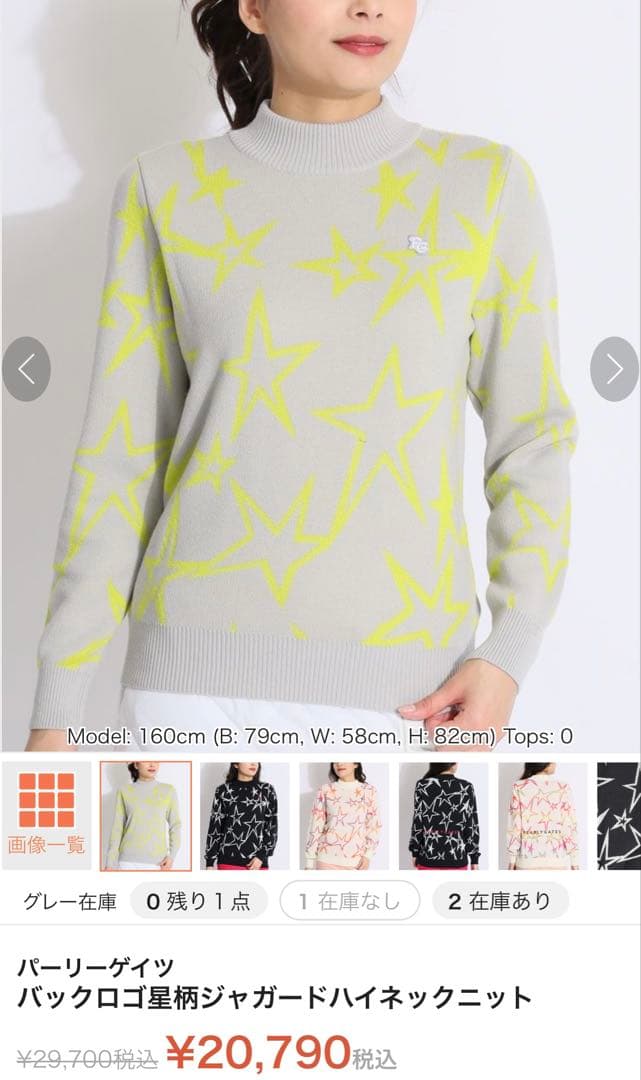View the black sweater front thumbnail

coord(245,815)
